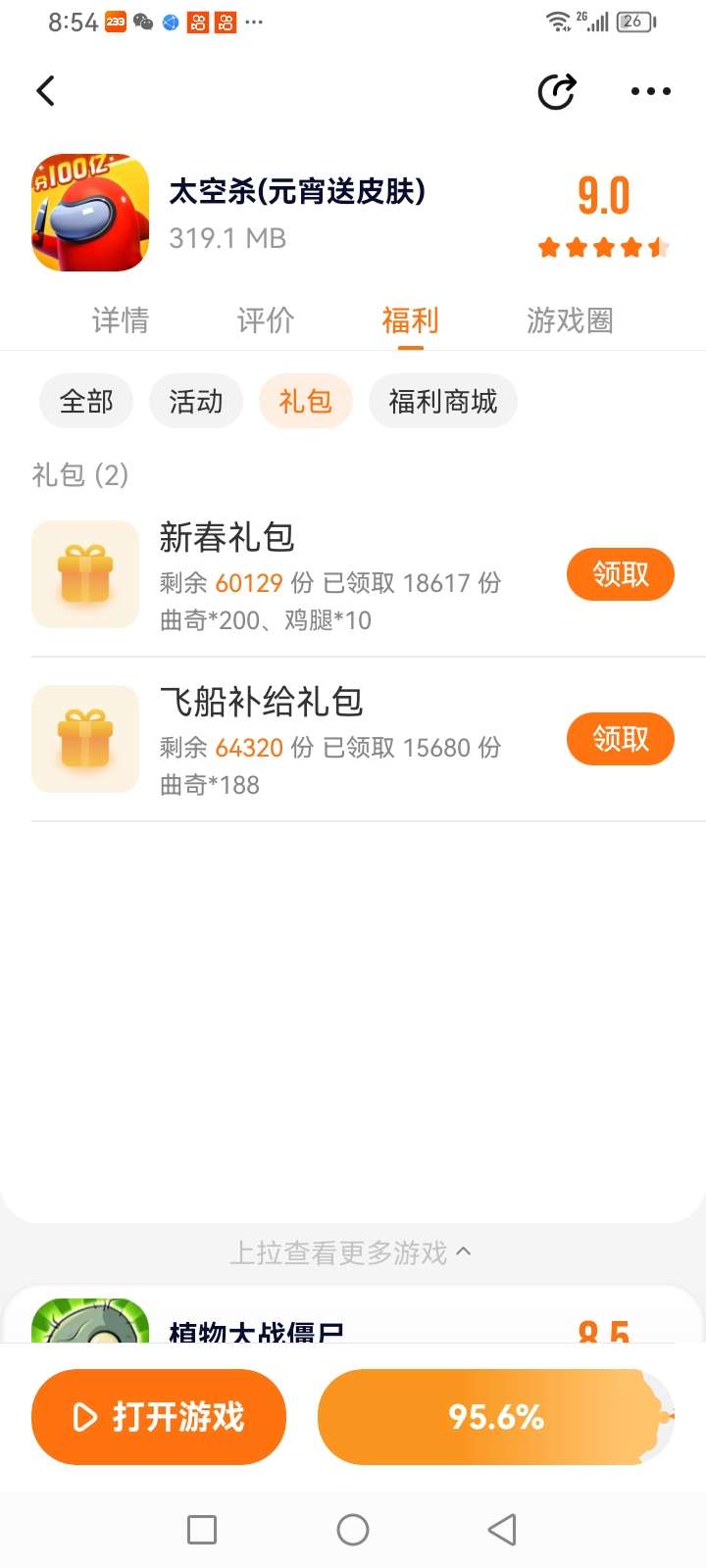The width and height of the screenshot is (706, 1568).
Task: Go to the system home screen
Action: (353, 1530)
